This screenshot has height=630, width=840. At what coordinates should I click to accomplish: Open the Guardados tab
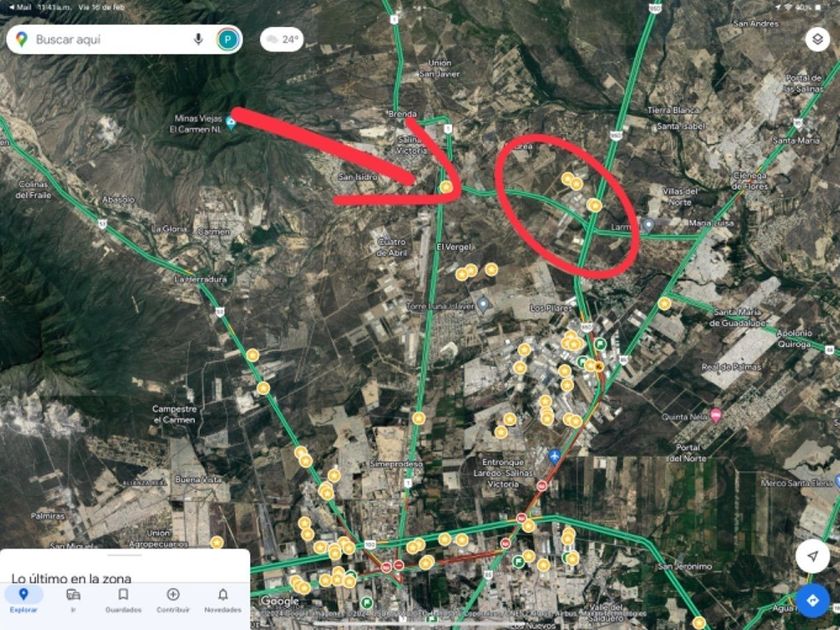click(123, 600)
